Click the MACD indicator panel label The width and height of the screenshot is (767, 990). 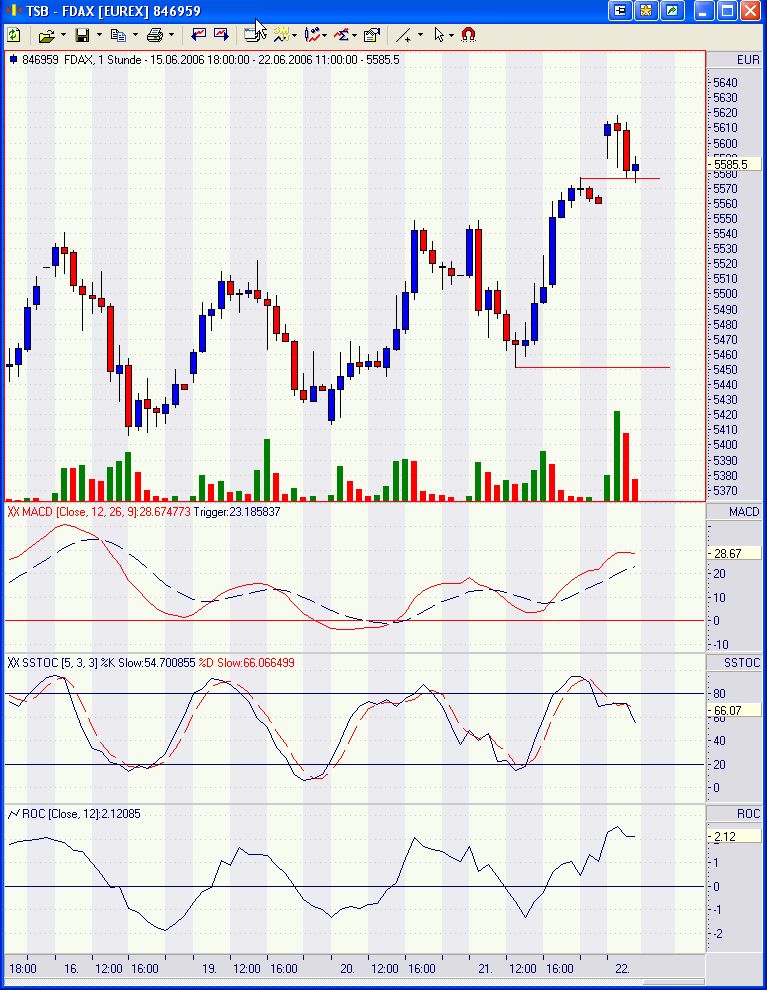[743, 512]
